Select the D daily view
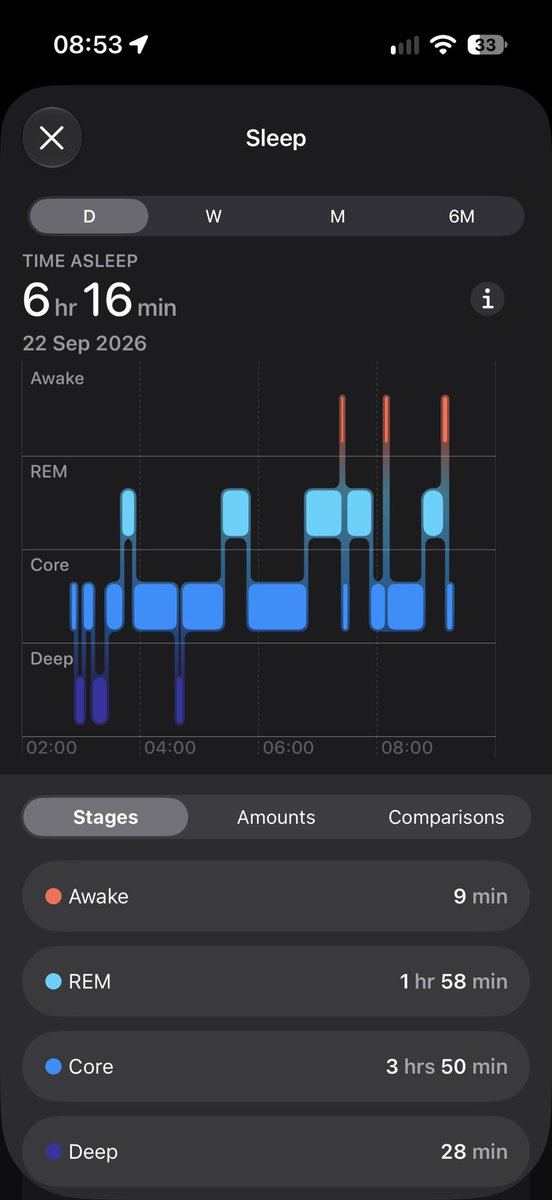 (89, 216)
